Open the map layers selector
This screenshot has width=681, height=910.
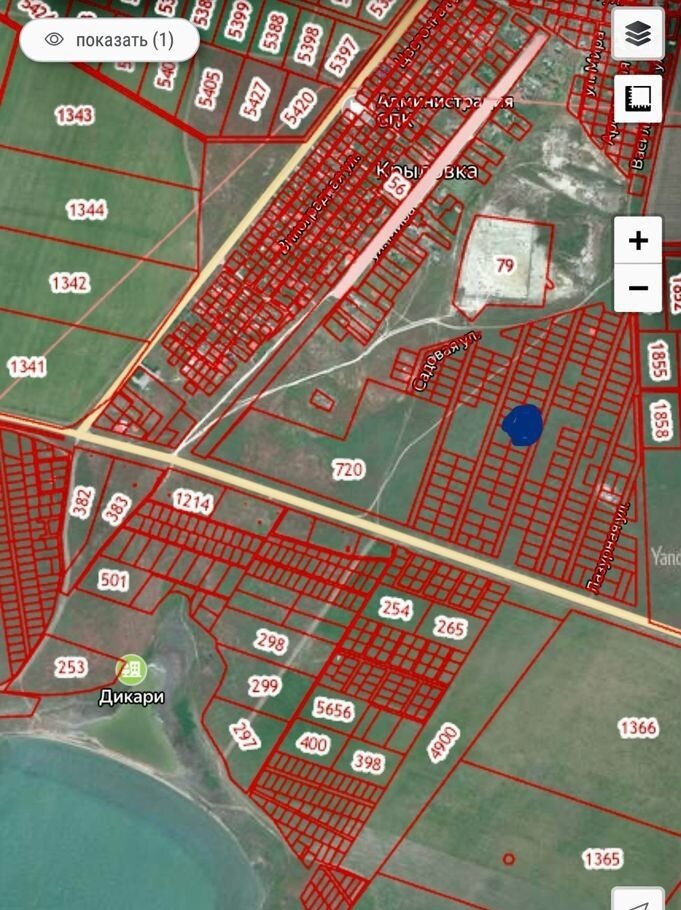point(638,35)
